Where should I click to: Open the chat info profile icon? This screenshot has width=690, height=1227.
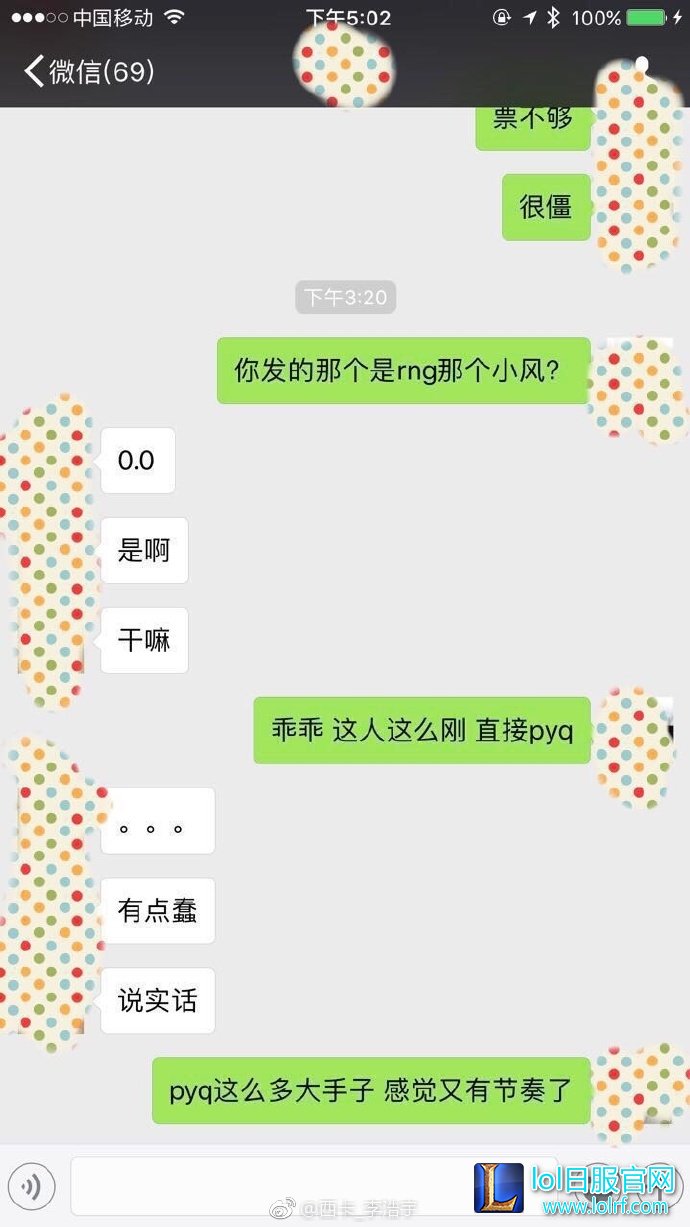[641, 69]
